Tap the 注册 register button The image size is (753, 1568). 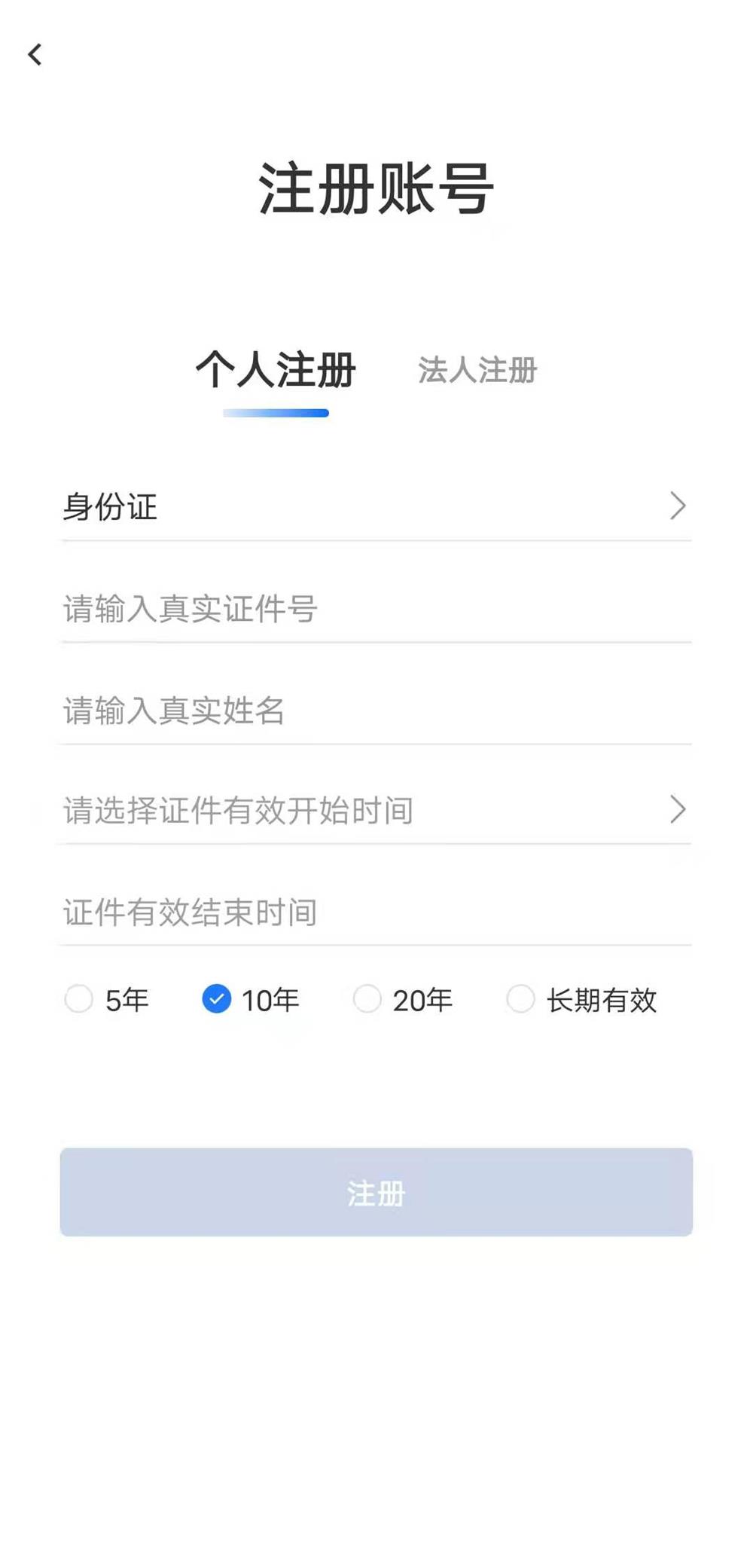(x=376, y=1192)
